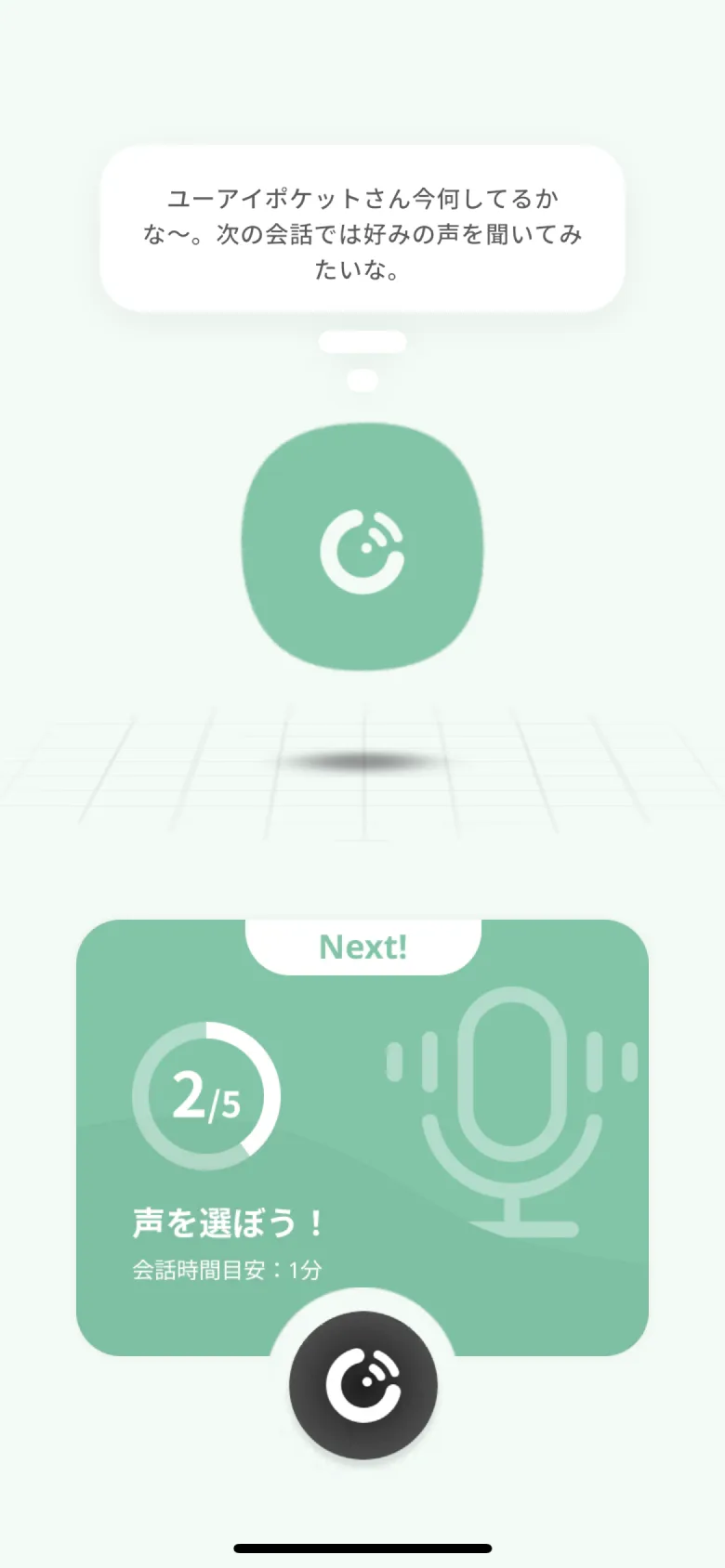The height and width of the screenshot is (1568, 725).
Task: Tap the 2/5 progress ring
Action: pos(206,1096)
